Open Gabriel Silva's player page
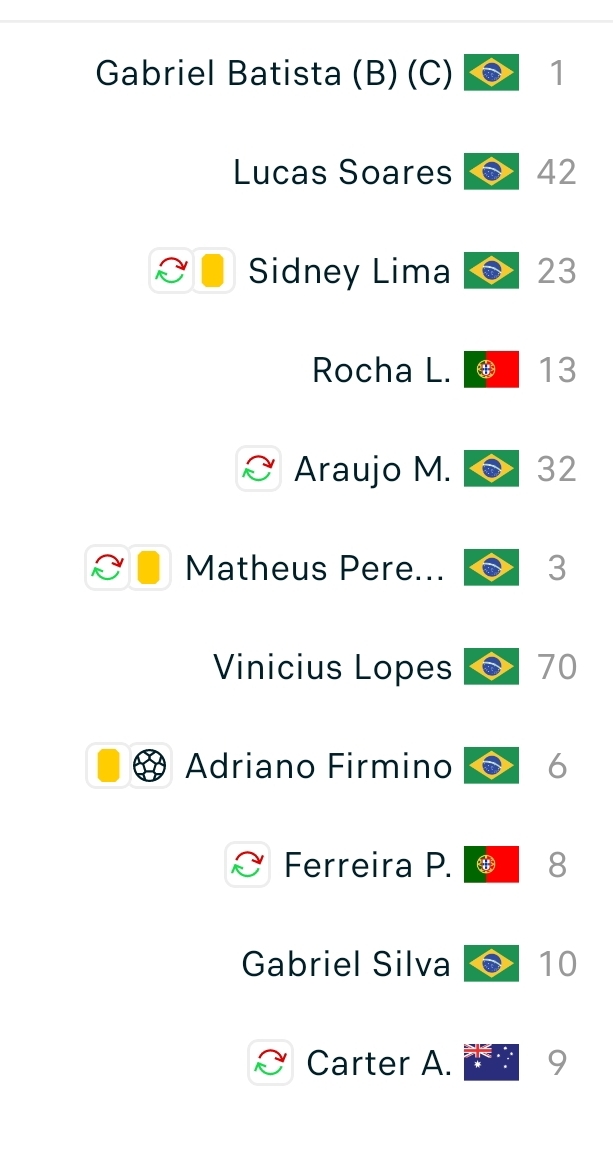Image resolution: width=613 pixels, height=1165 pixels. 346,964
